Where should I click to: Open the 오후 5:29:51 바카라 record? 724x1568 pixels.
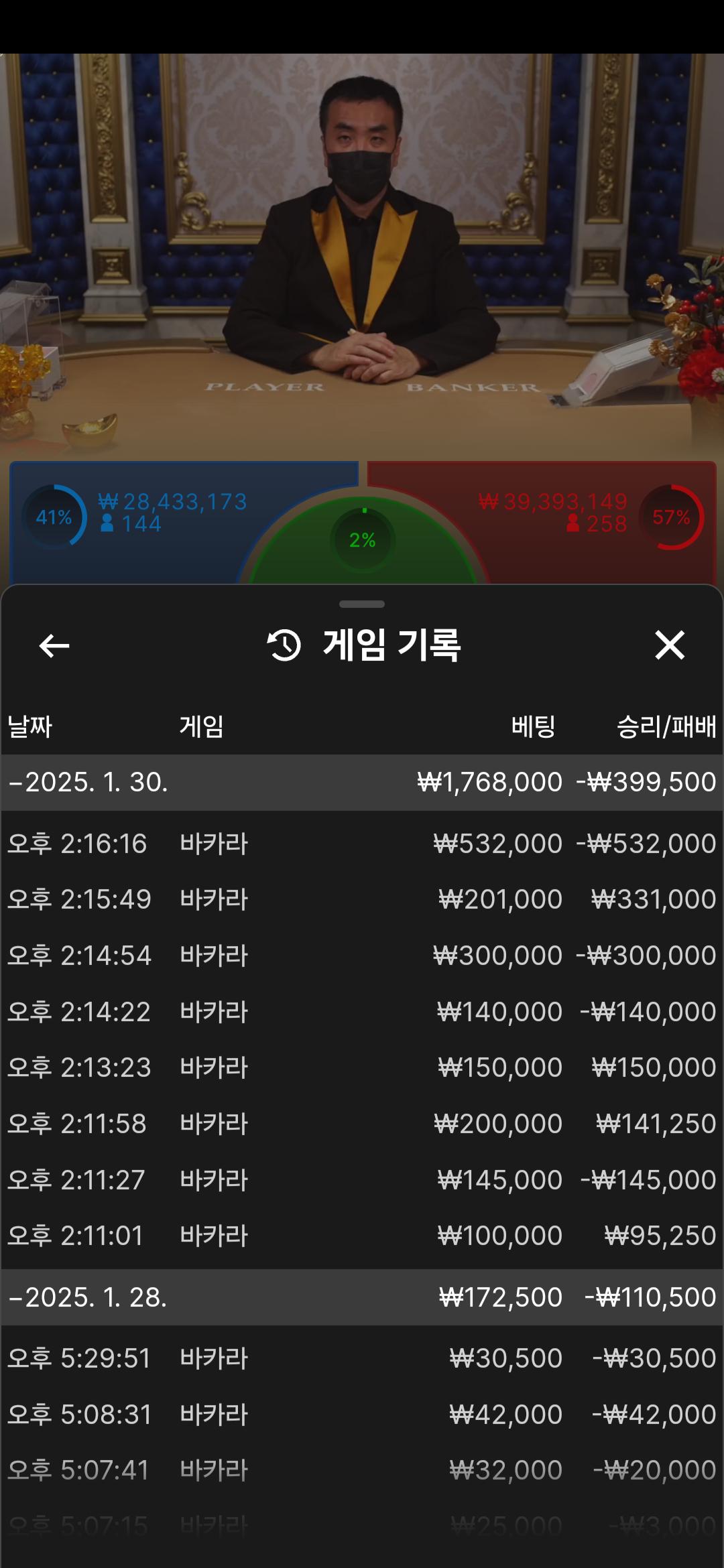pyautogui.click(x=362, y=1358)
